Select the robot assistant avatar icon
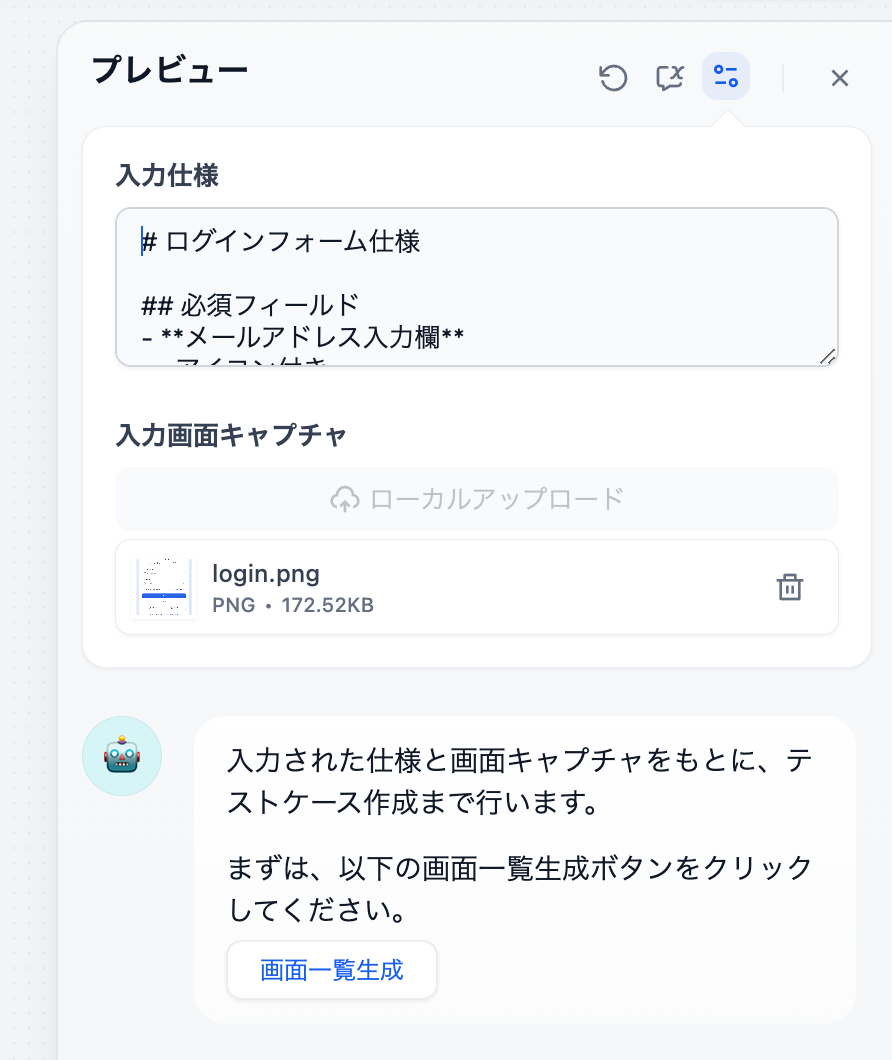892x1060 pixels. (x=121, y=757)
